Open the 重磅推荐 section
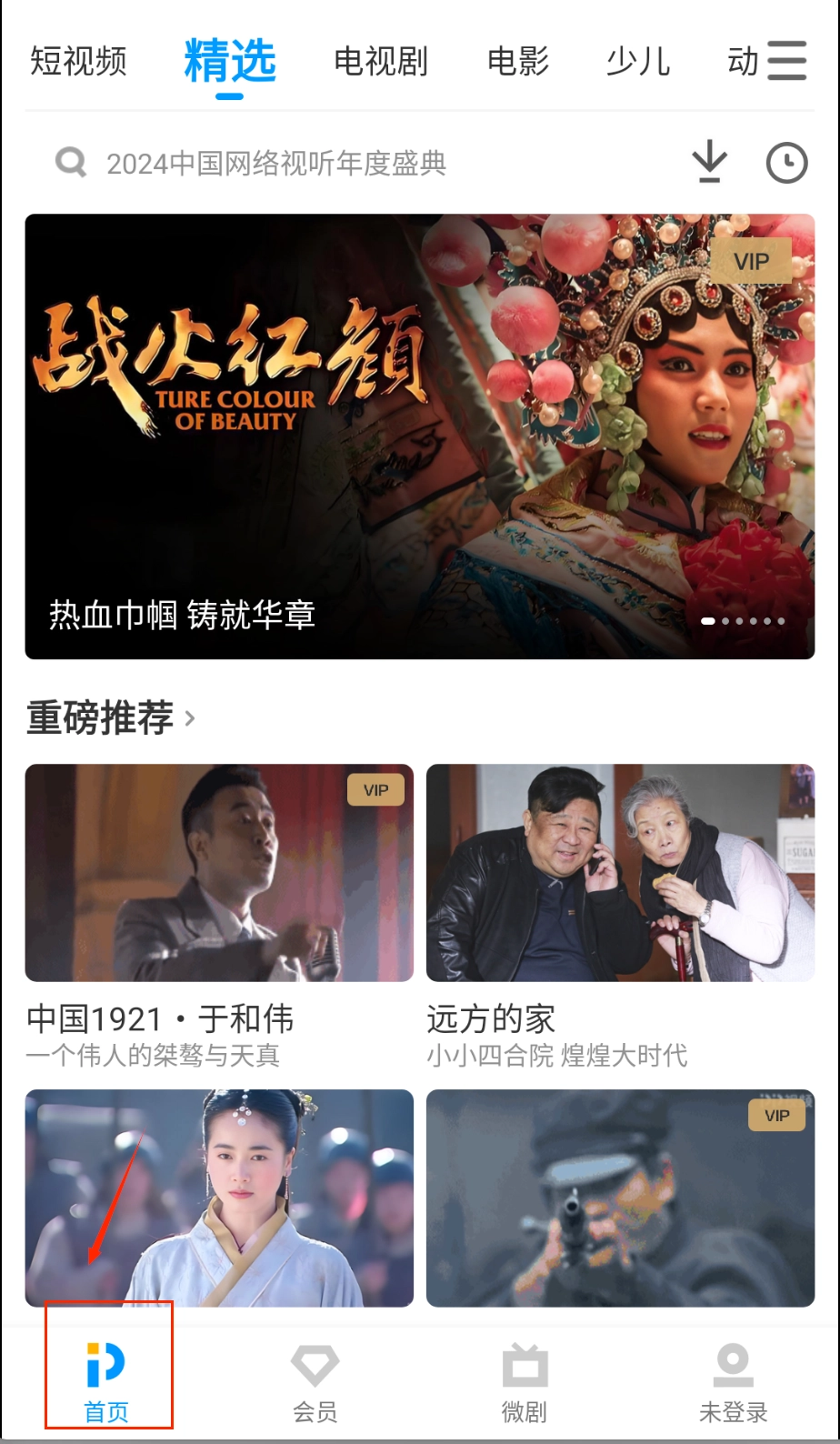 [x=110, y=717]
